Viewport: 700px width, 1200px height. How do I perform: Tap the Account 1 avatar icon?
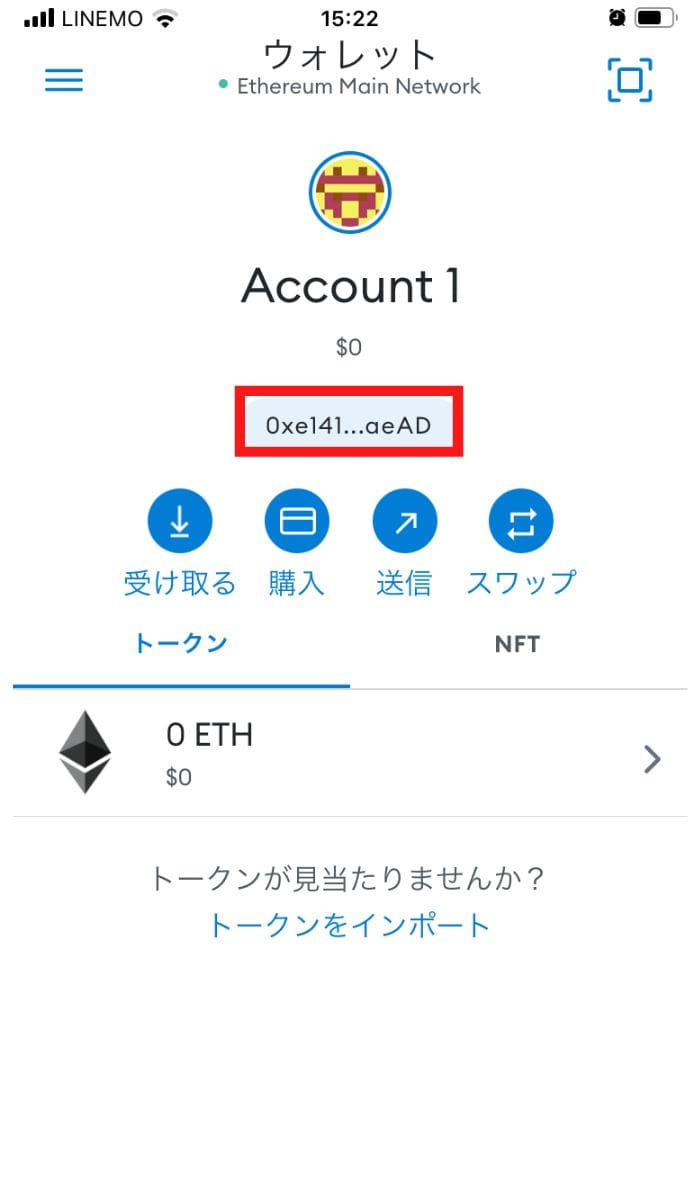click(350, 194)
